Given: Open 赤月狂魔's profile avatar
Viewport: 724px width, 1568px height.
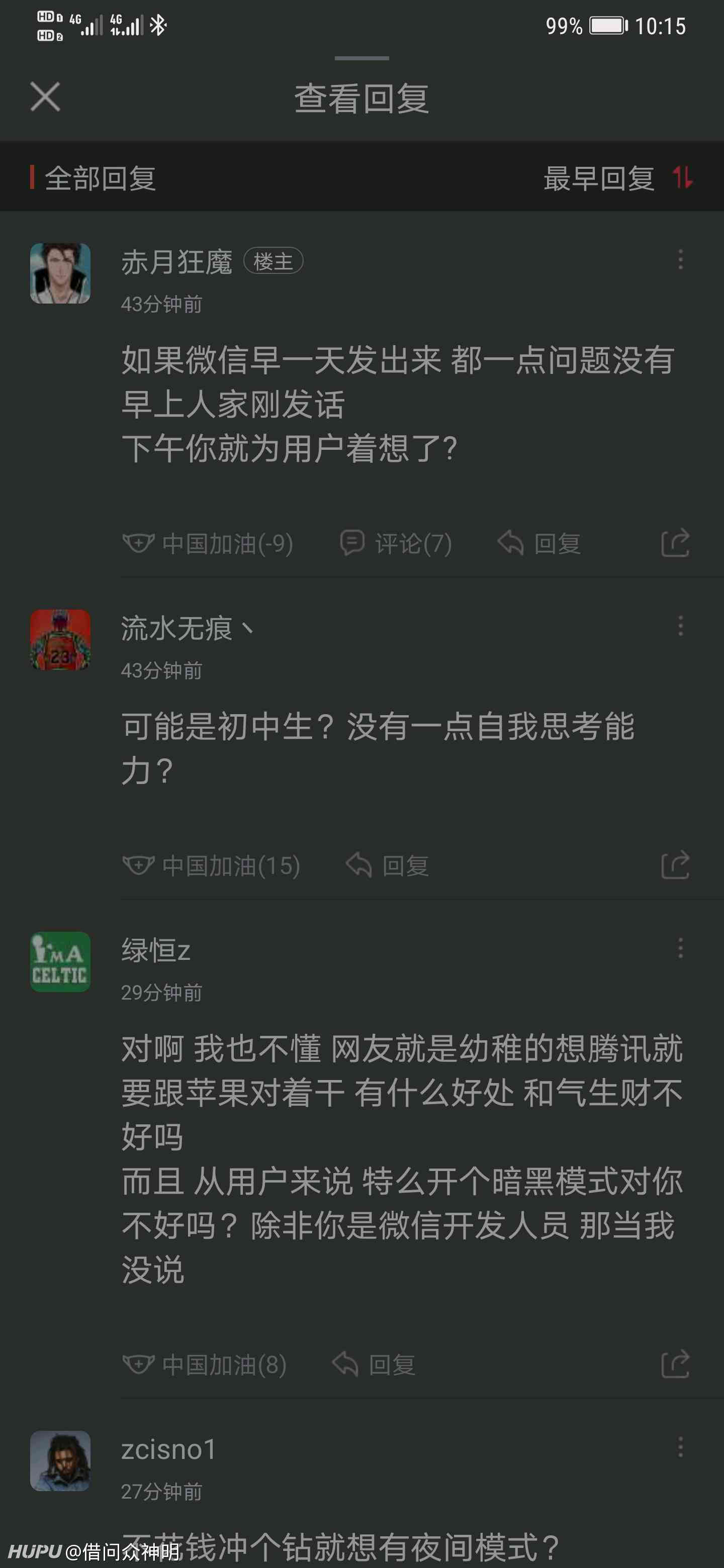Looking at the screenshot, I should [x=60, y=273].
